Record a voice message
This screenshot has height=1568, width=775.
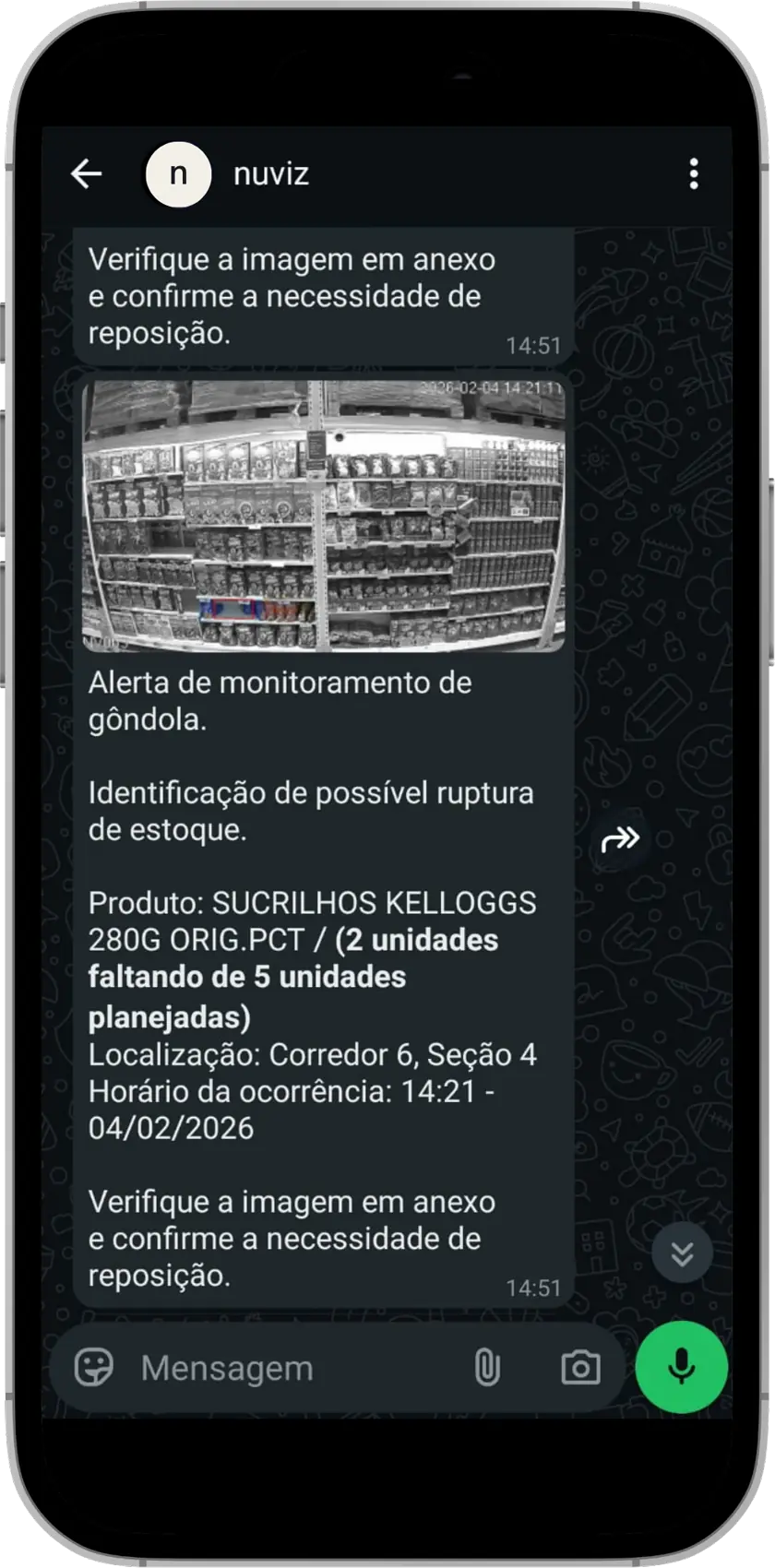681,1367
